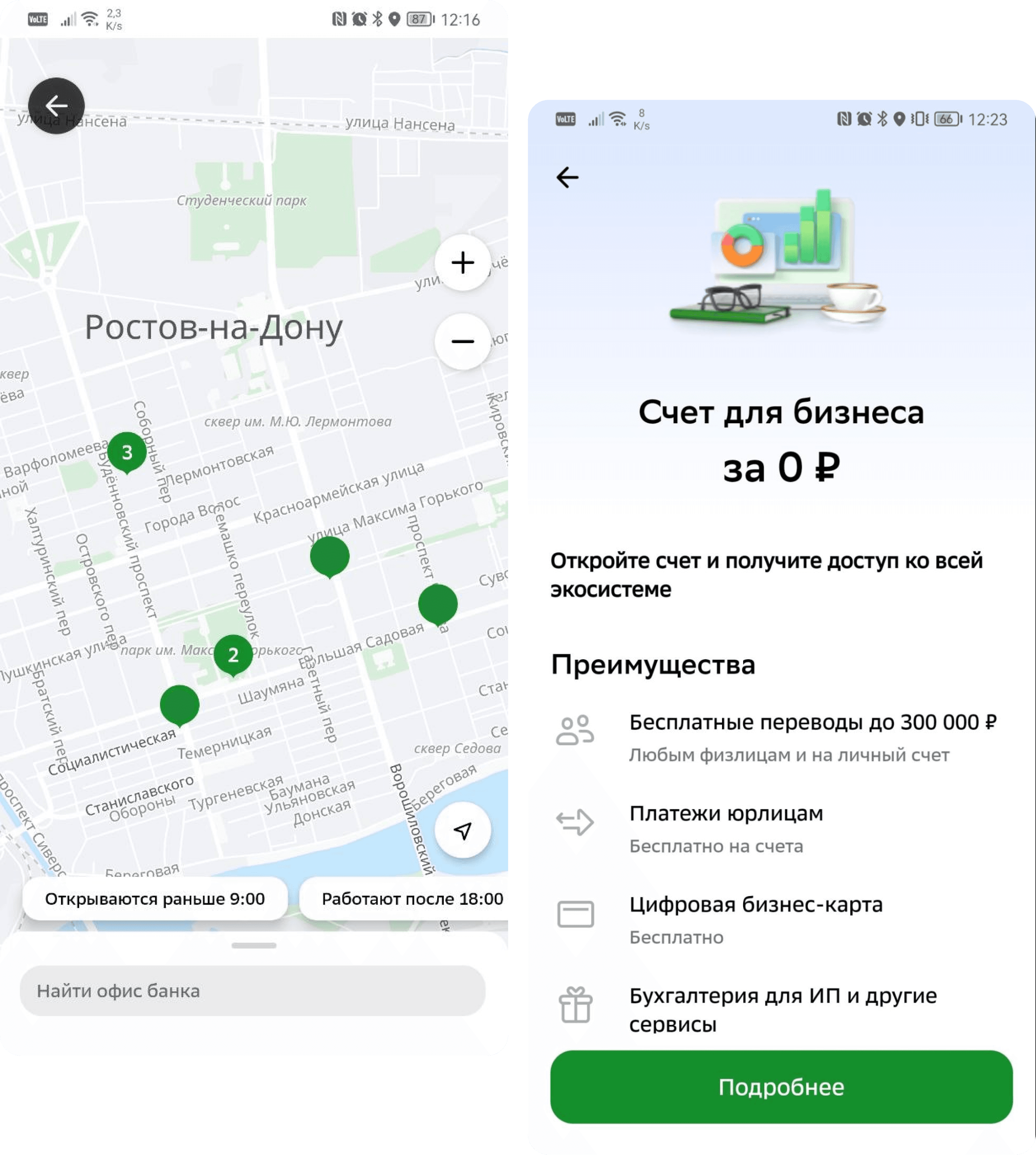This screenshot has height=1155, width=1036.
Task: Open the office cluster marked 2
Action: [233, 655]
